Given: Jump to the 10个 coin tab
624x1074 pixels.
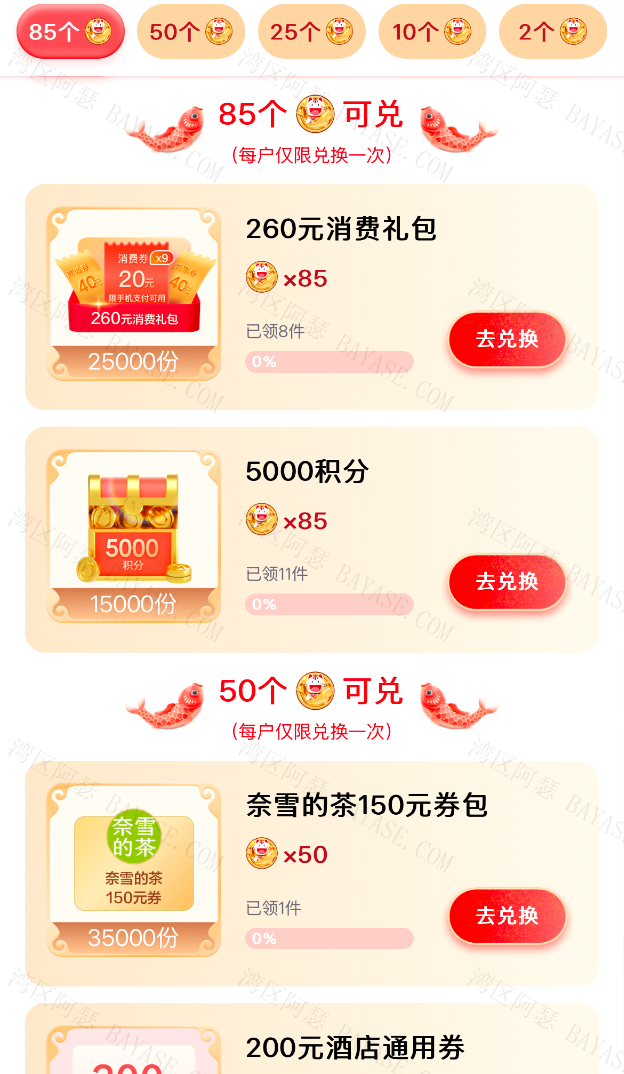Looking at the screenshot, I should click(432, 31).
